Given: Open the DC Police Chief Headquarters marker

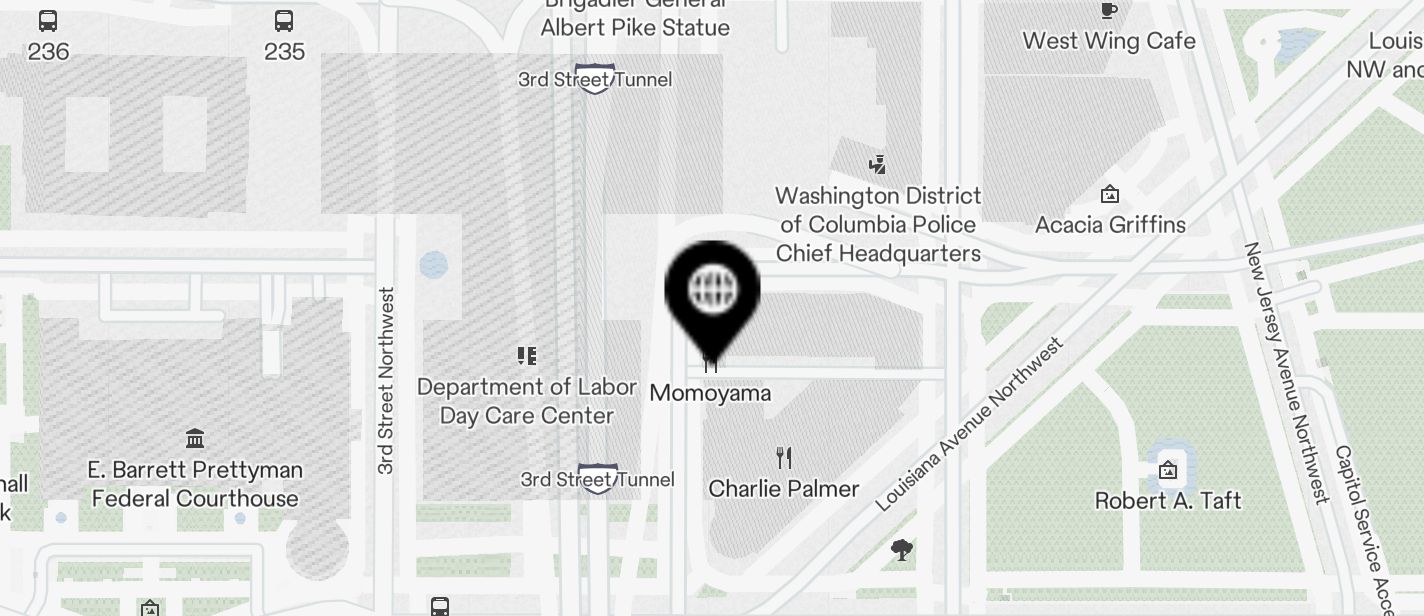Looking at the screenshot, I should (877, 165).
